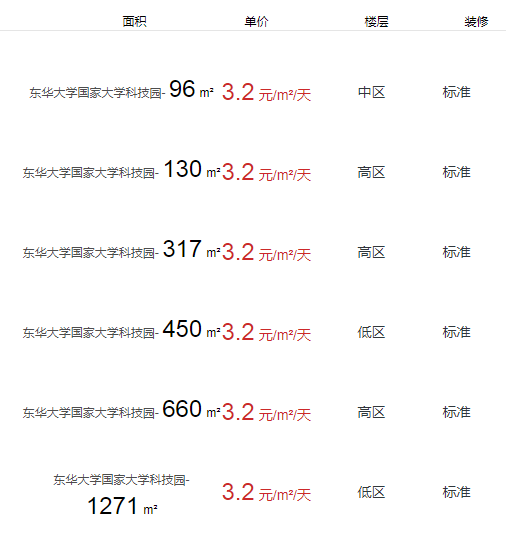Screen dimensions: 506x539
Task: View the 1271 m² 低区 listing
Action: tap(121, 494)
